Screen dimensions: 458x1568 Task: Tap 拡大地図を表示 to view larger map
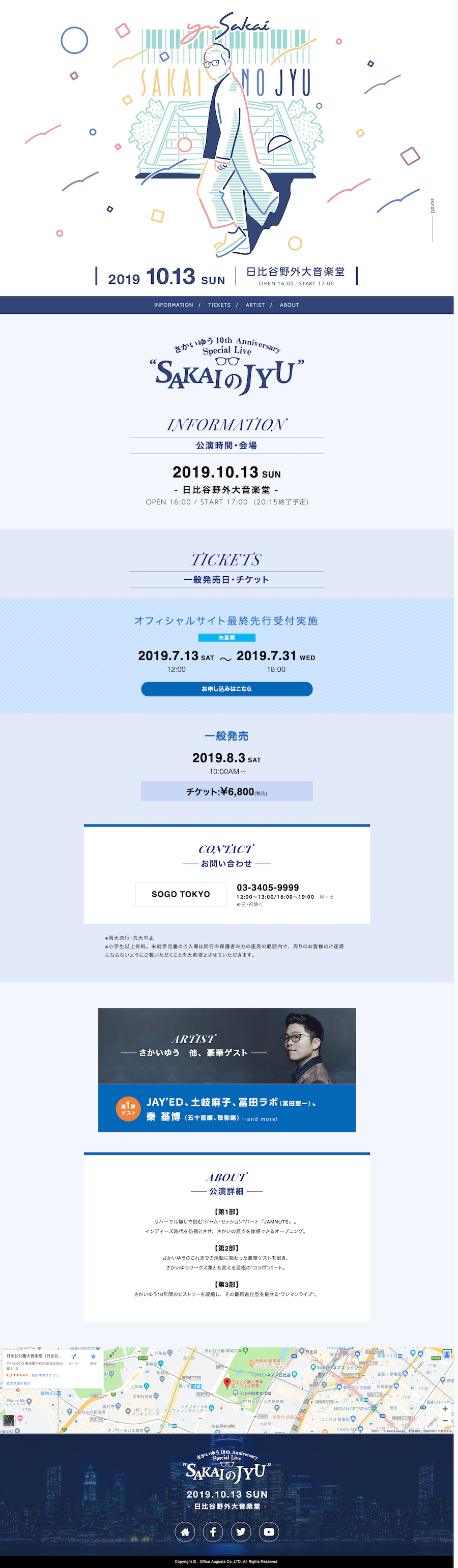(x=18, y=1383)
